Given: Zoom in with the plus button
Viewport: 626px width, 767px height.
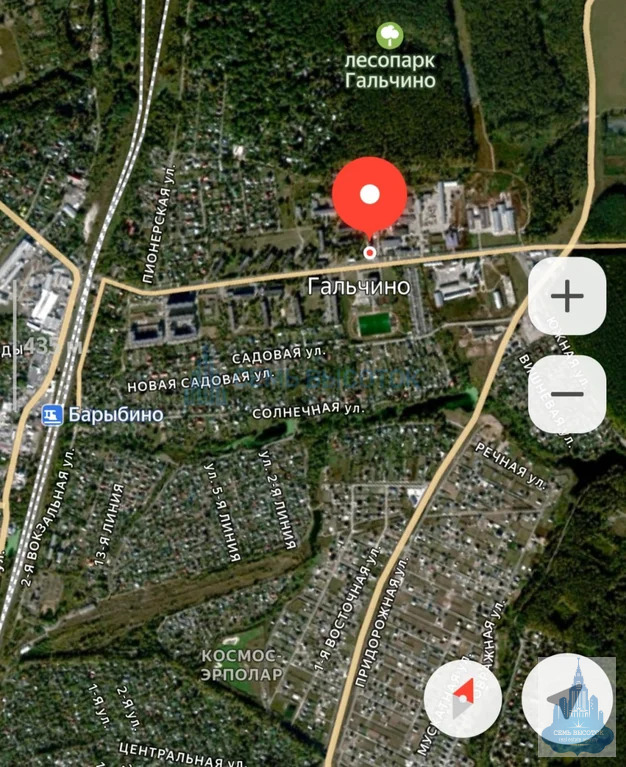Looking at the screenshot, I should point(567,296).
